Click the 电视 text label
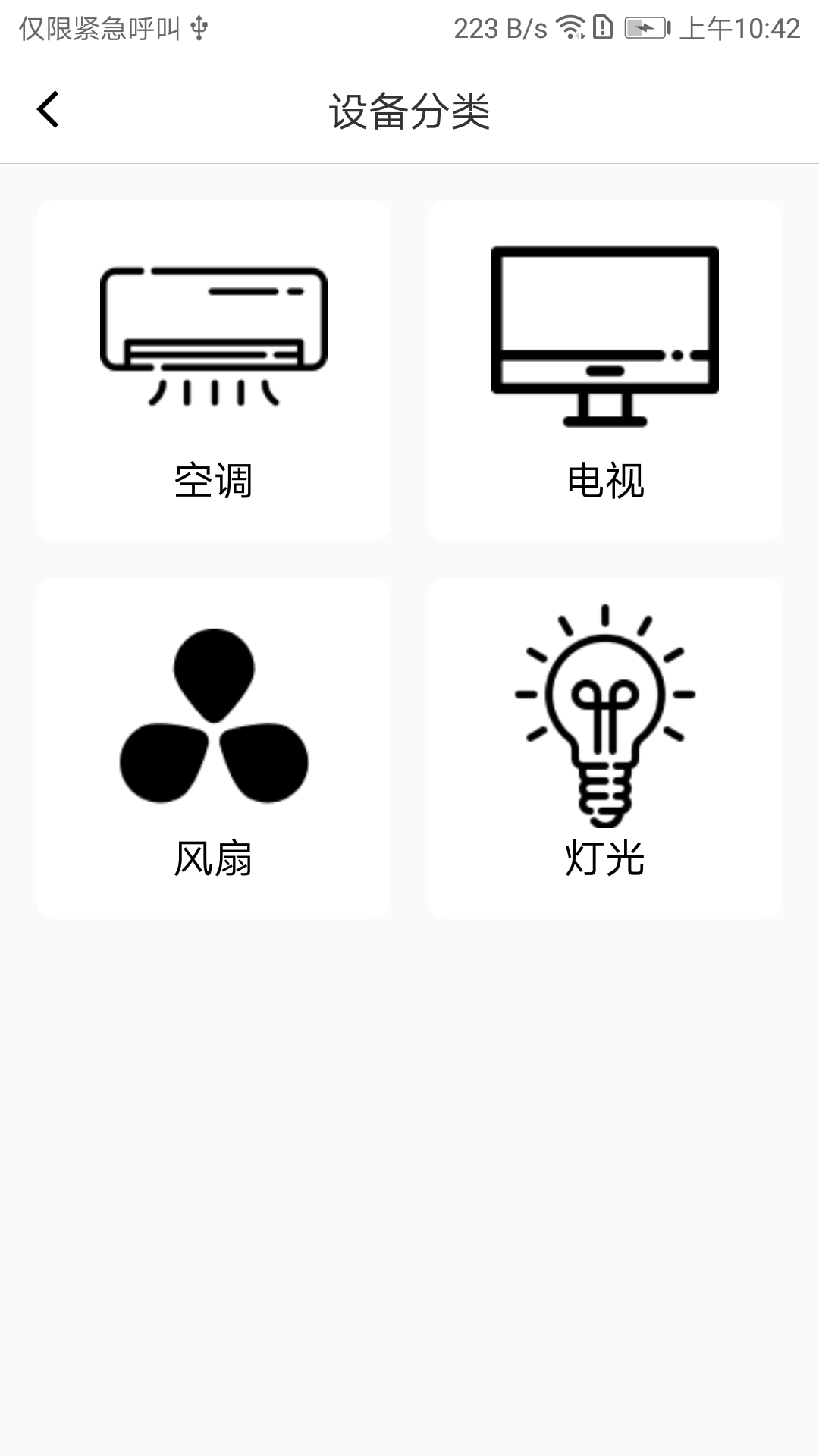The width and height of the screenshot is (819, 1456). [x=604, y=479]
